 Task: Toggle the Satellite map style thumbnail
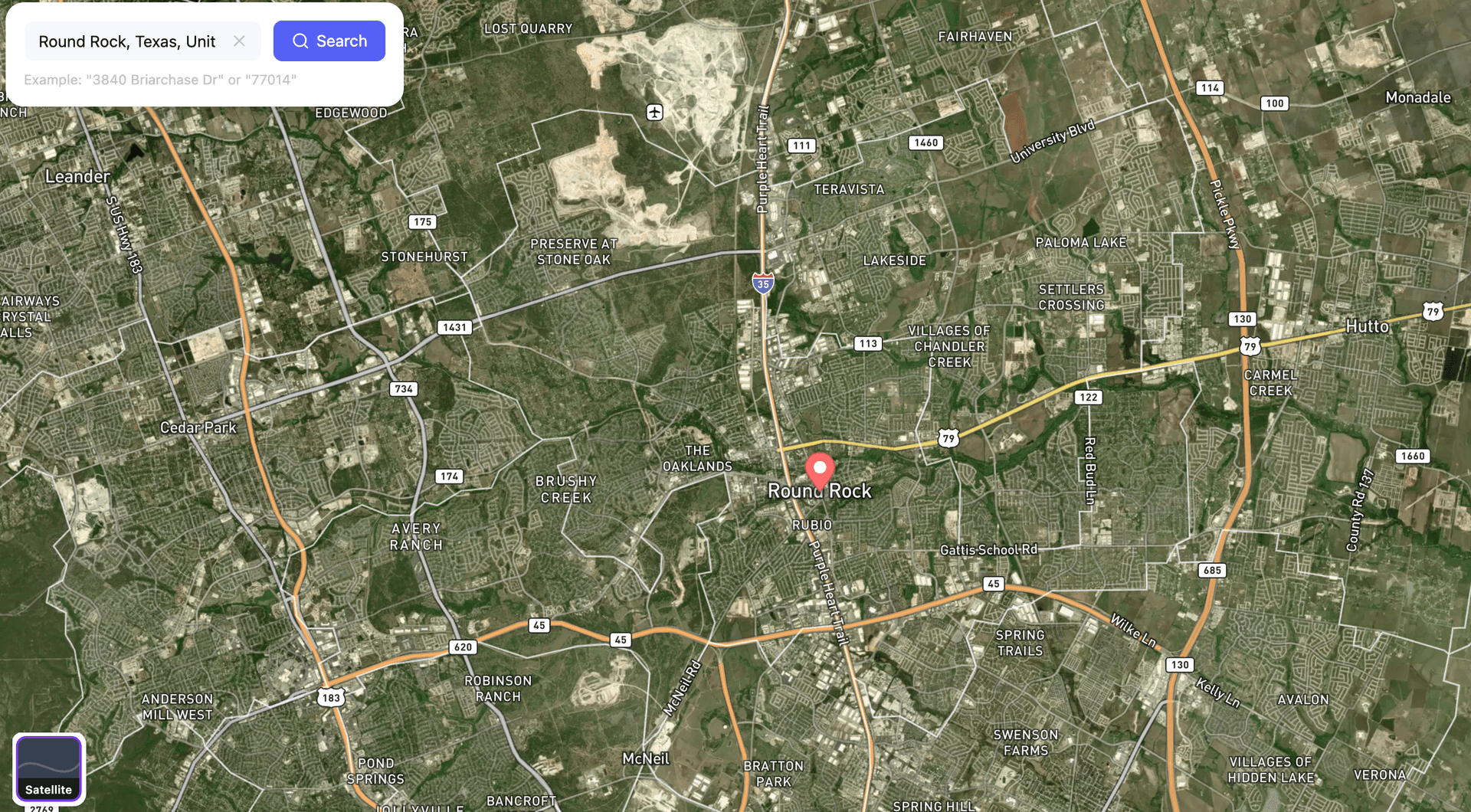click(48, 768)
